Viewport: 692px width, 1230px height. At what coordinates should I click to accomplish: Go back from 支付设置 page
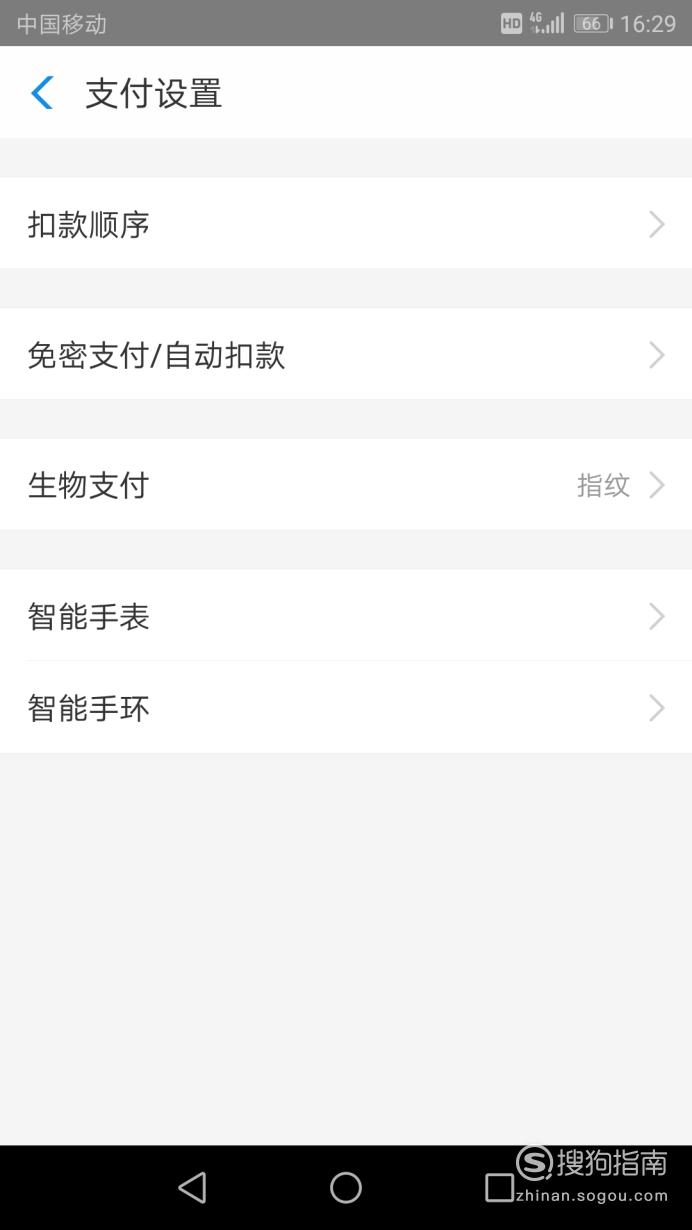point(42,93)
